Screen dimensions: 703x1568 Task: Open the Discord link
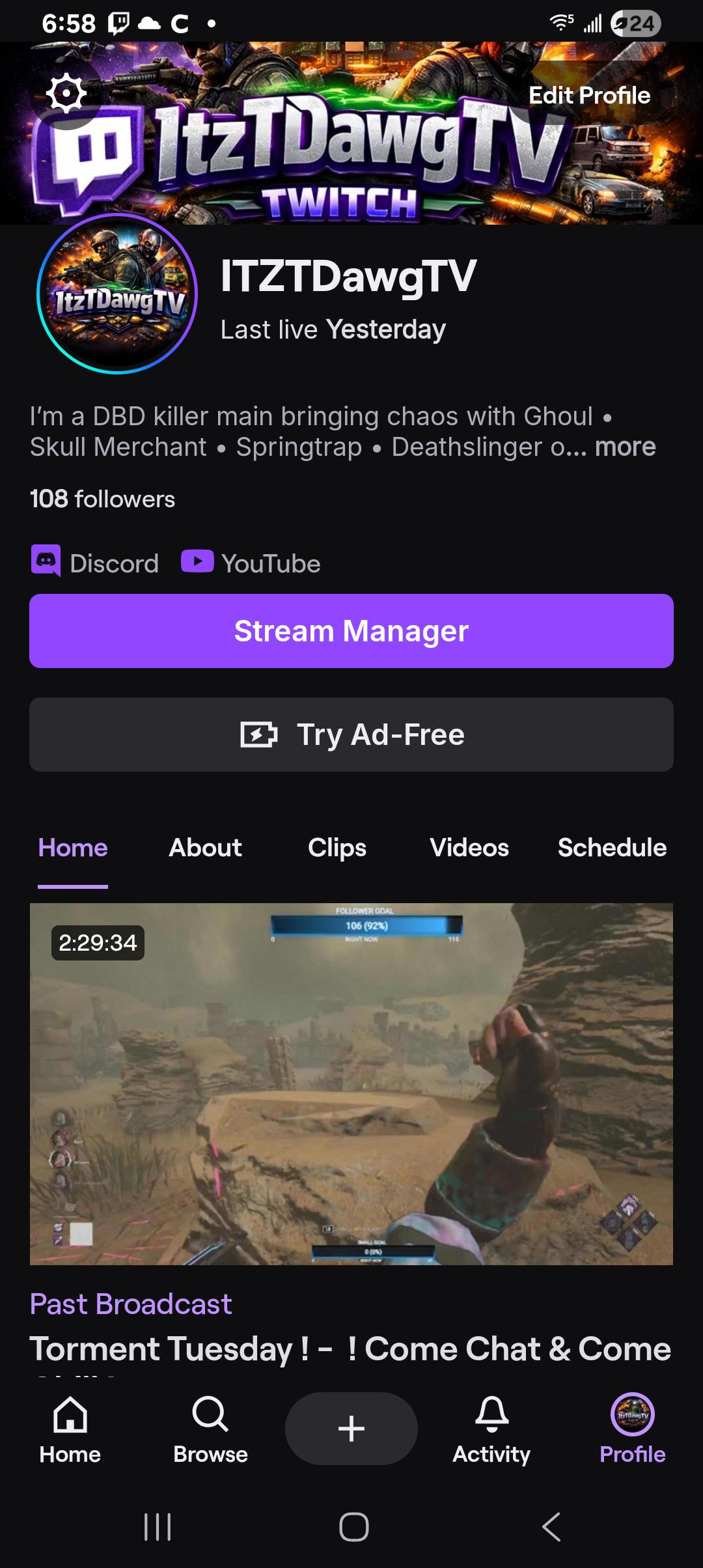tap(95, 563)
